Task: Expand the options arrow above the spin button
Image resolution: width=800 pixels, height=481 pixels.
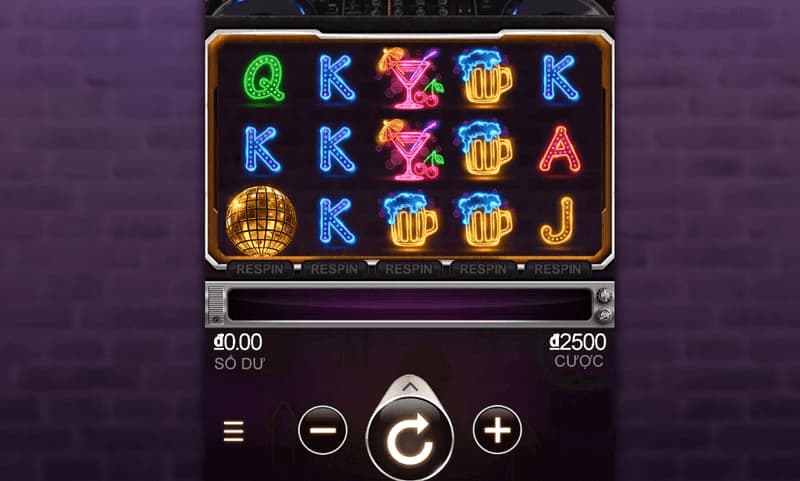Action: tap(410, 385)
